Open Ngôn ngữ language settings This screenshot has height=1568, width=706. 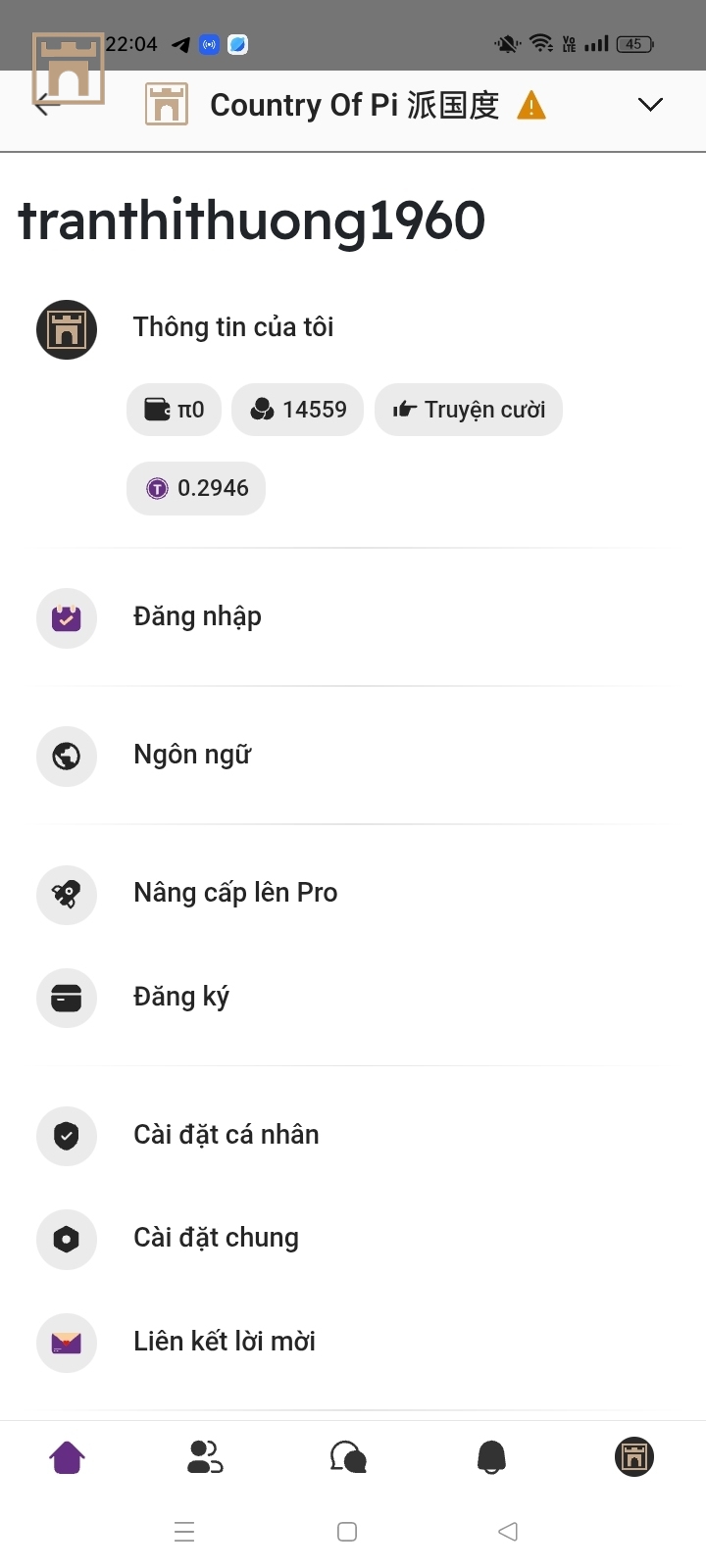point(192,756)
